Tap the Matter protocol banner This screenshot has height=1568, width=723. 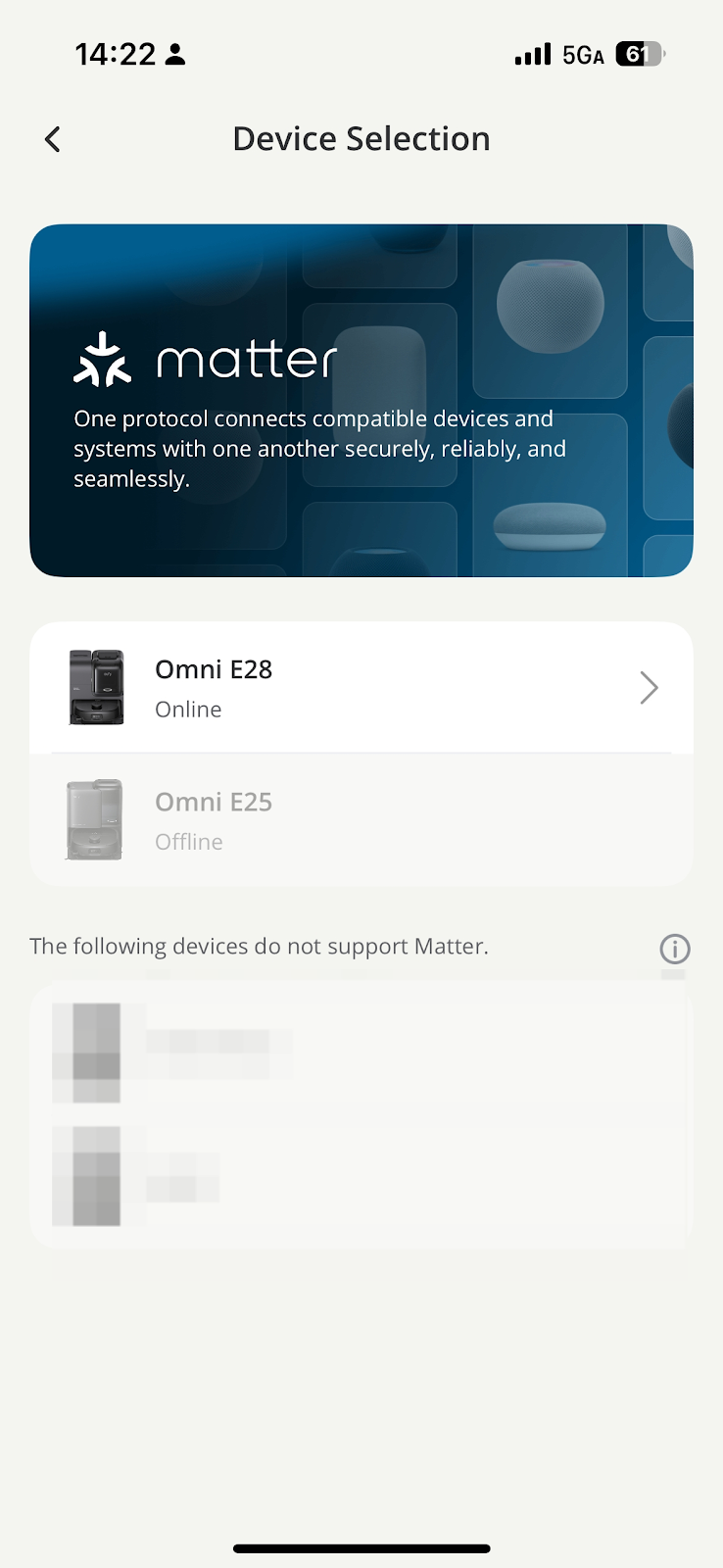[361, 400]
